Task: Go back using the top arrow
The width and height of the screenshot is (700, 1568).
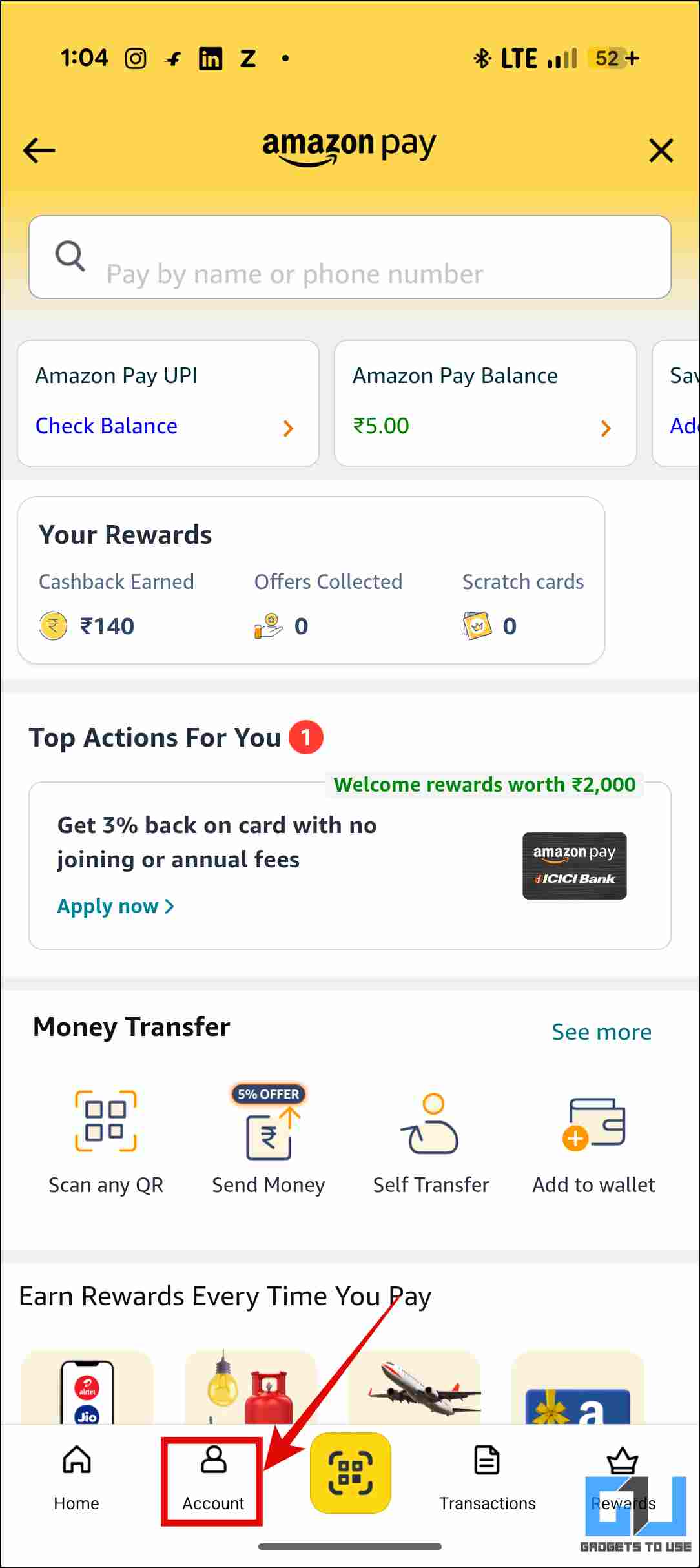Action: (39, 151)
